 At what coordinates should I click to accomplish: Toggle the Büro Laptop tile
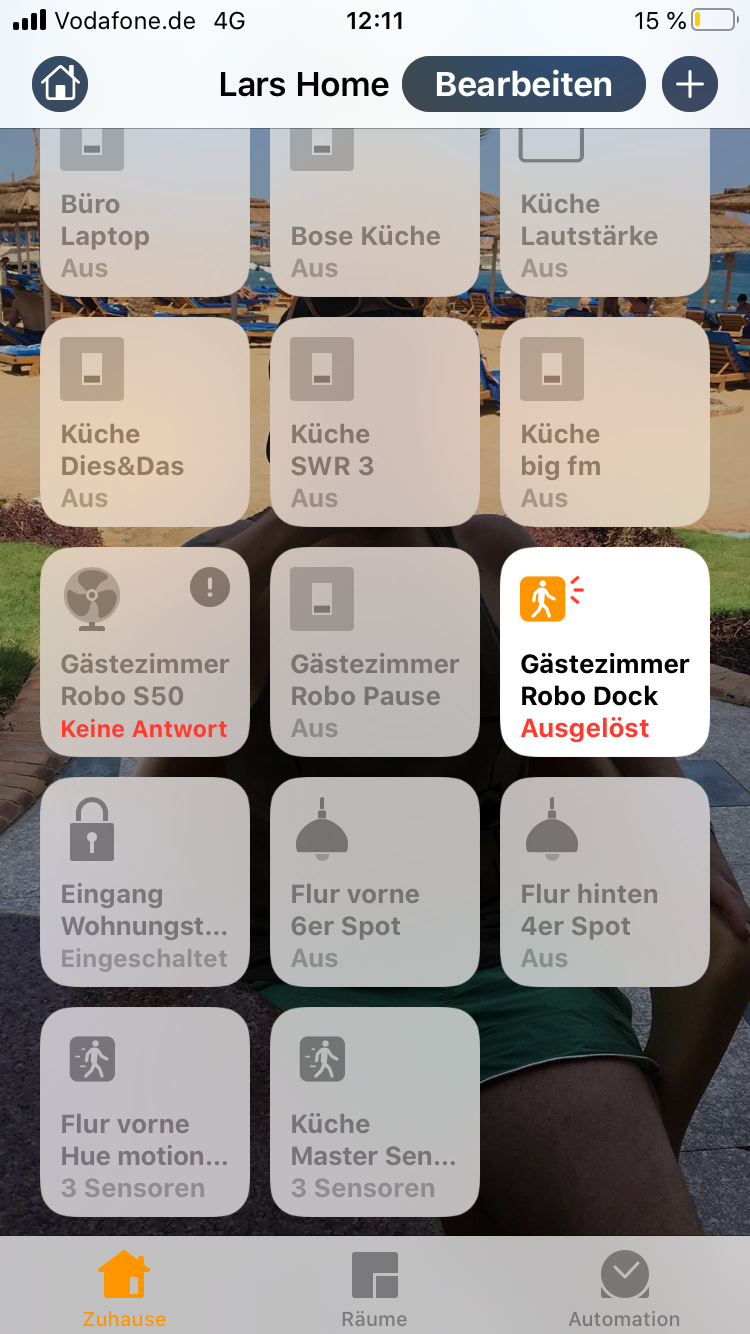(x=144, y=214)
